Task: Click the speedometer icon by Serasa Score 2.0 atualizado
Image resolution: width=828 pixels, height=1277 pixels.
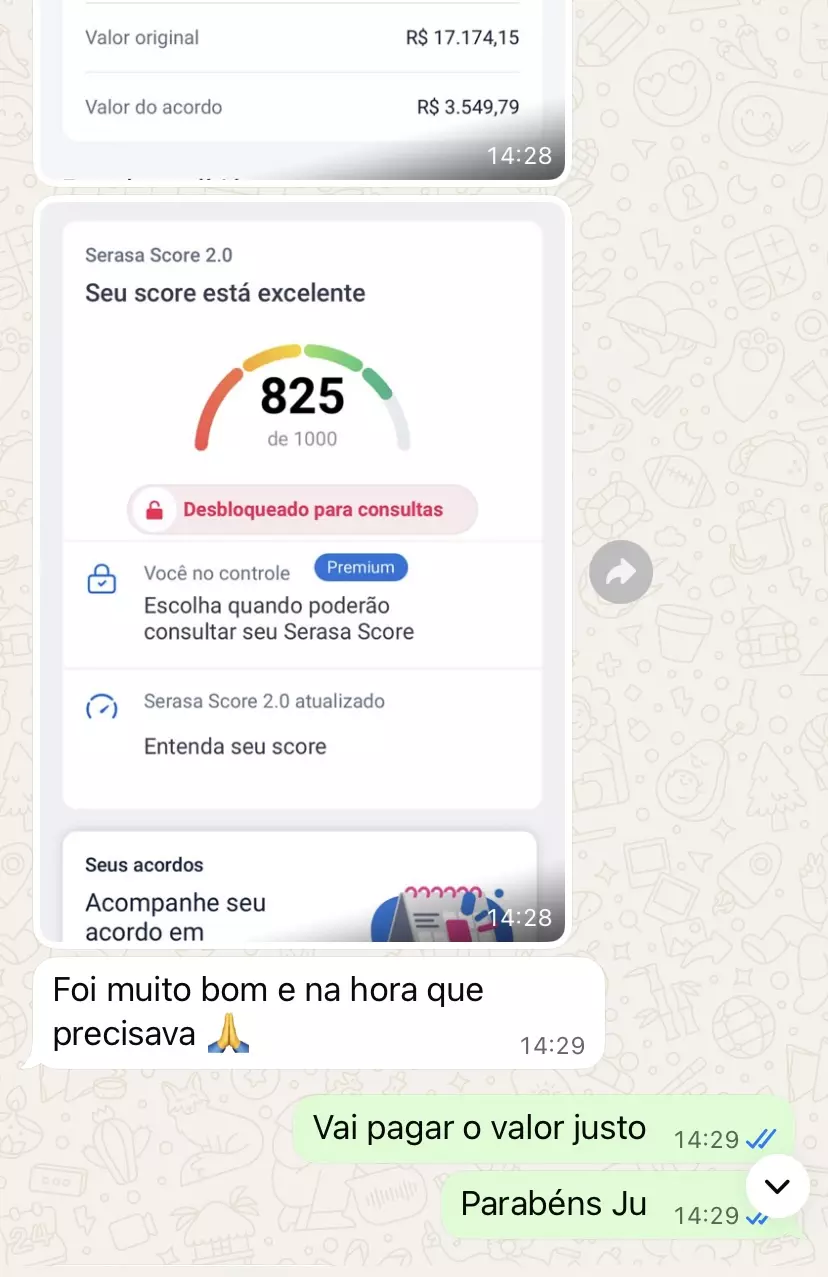Action: click(103, 707)
